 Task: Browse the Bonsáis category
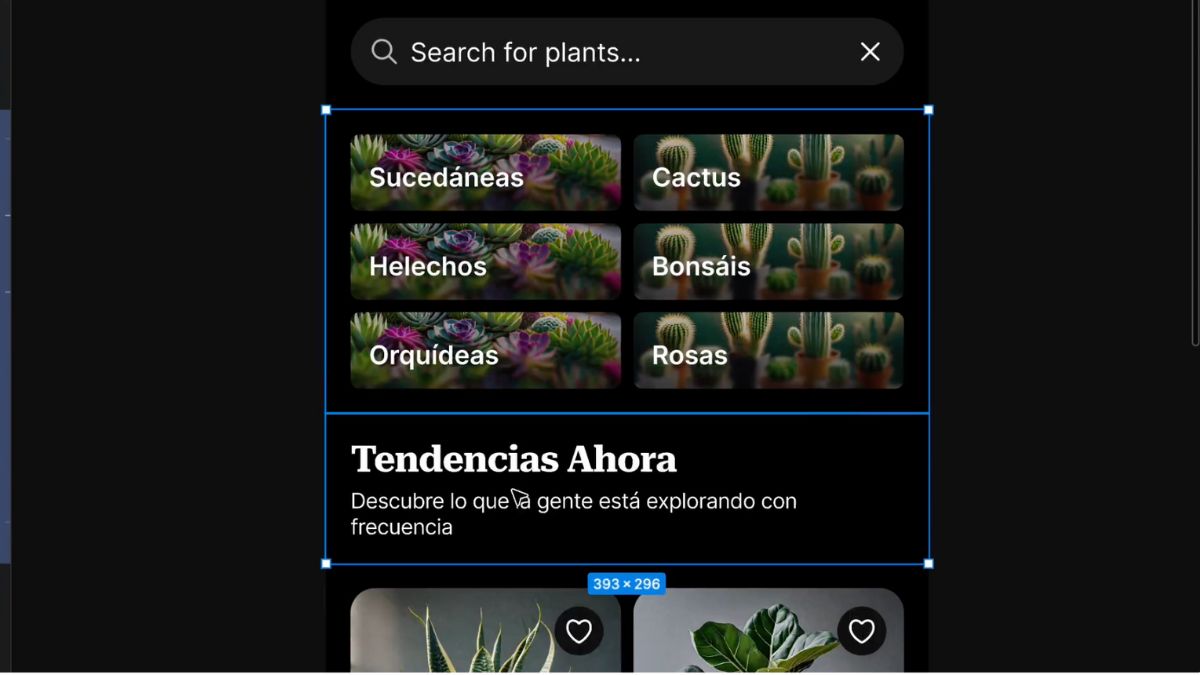[768, 262]
